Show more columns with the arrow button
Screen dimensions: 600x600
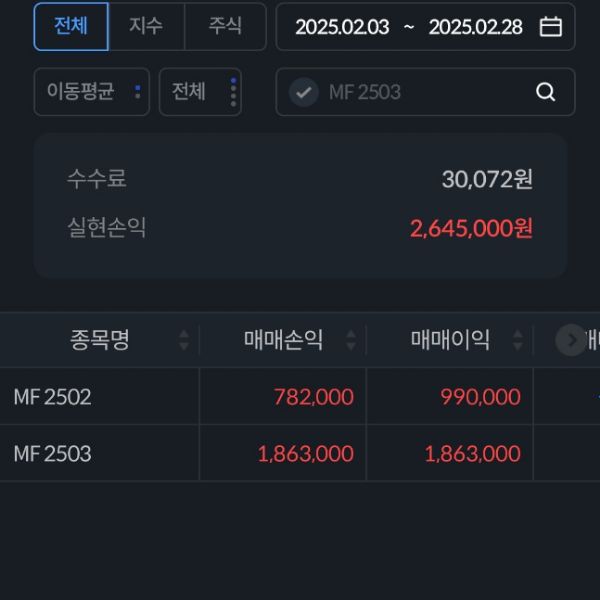571,340
